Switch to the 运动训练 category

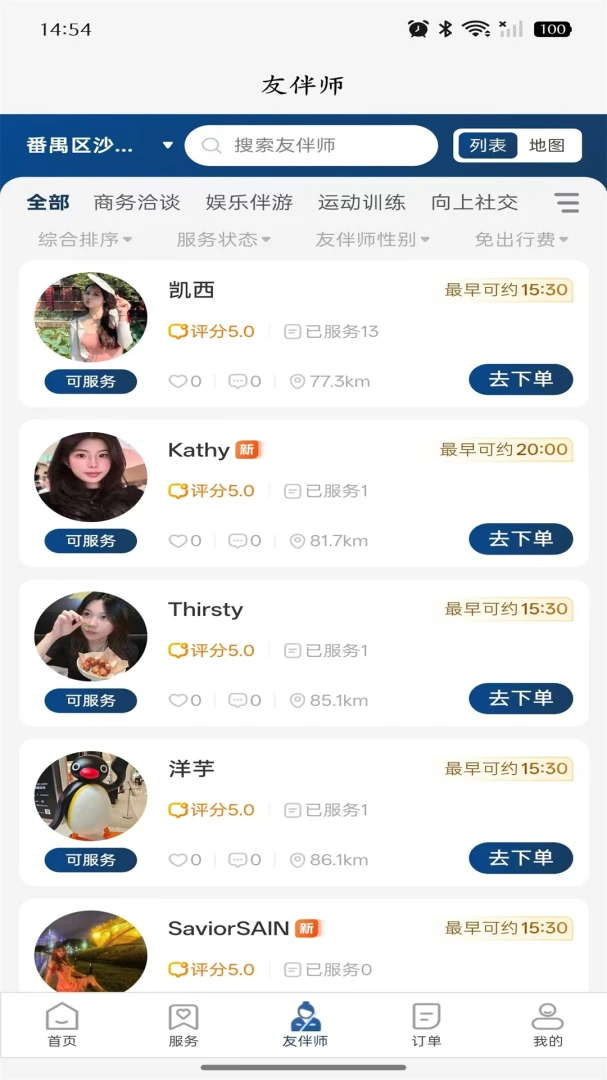tap(361, 202)
